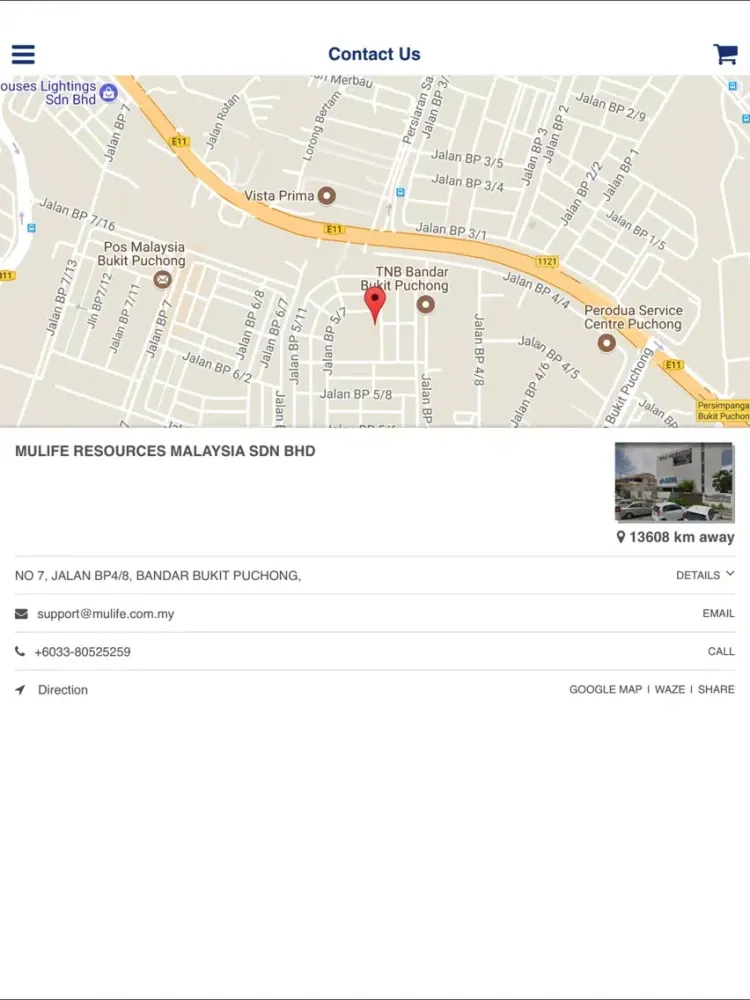This screenshot has height=1000, width=750.
Task: Click the Perodua Service Centre Puchong marker
Action: (x=606, y=342)
